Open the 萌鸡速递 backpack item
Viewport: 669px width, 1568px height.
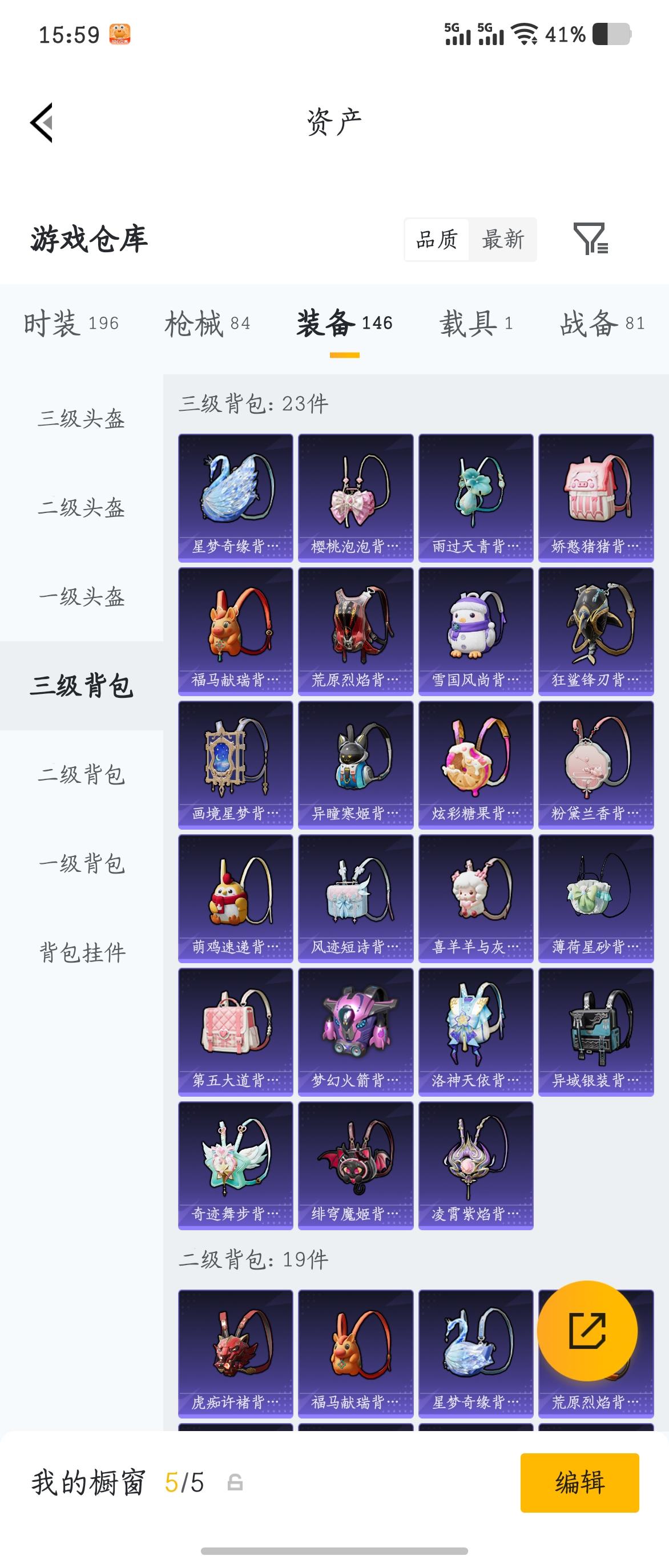[235, 896]
